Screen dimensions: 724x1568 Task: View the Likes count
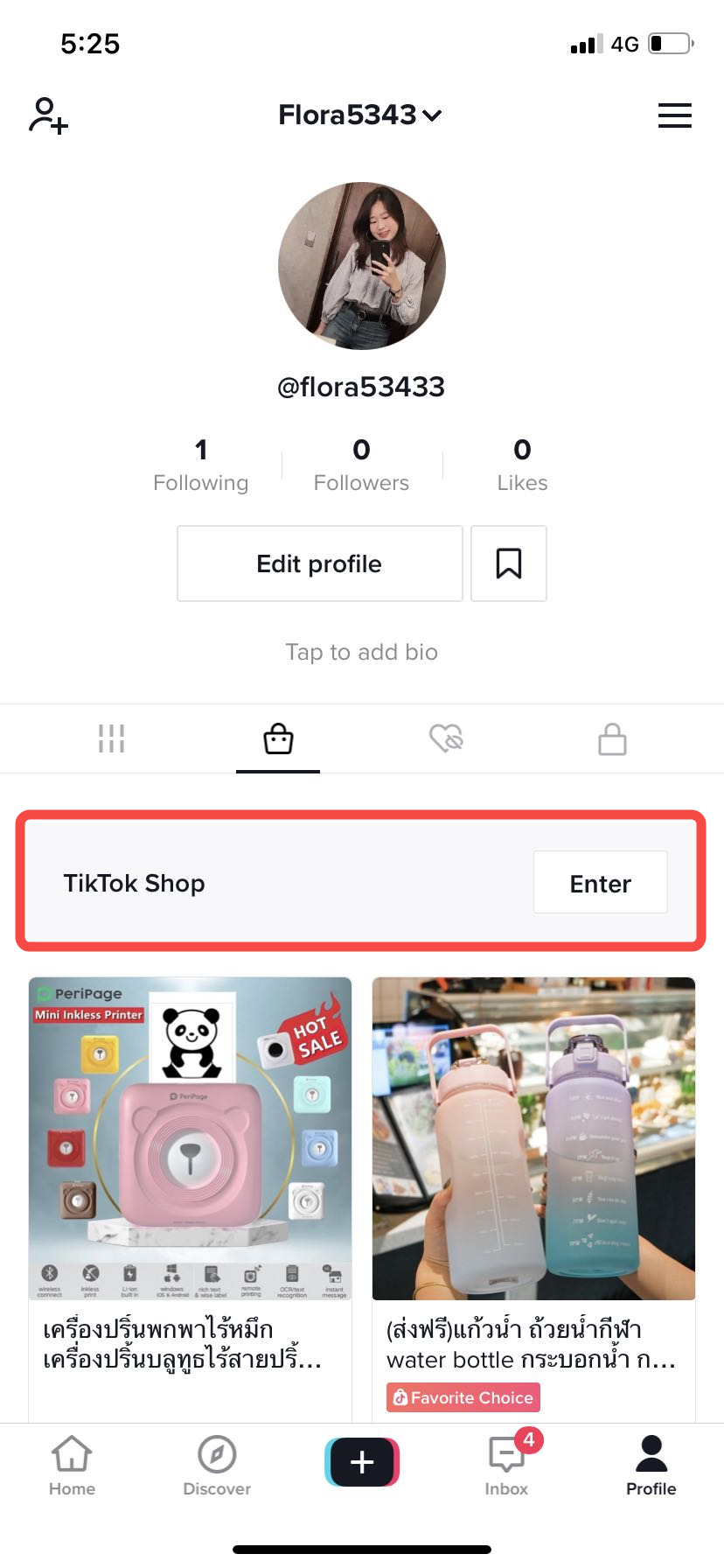pos(522,465)
